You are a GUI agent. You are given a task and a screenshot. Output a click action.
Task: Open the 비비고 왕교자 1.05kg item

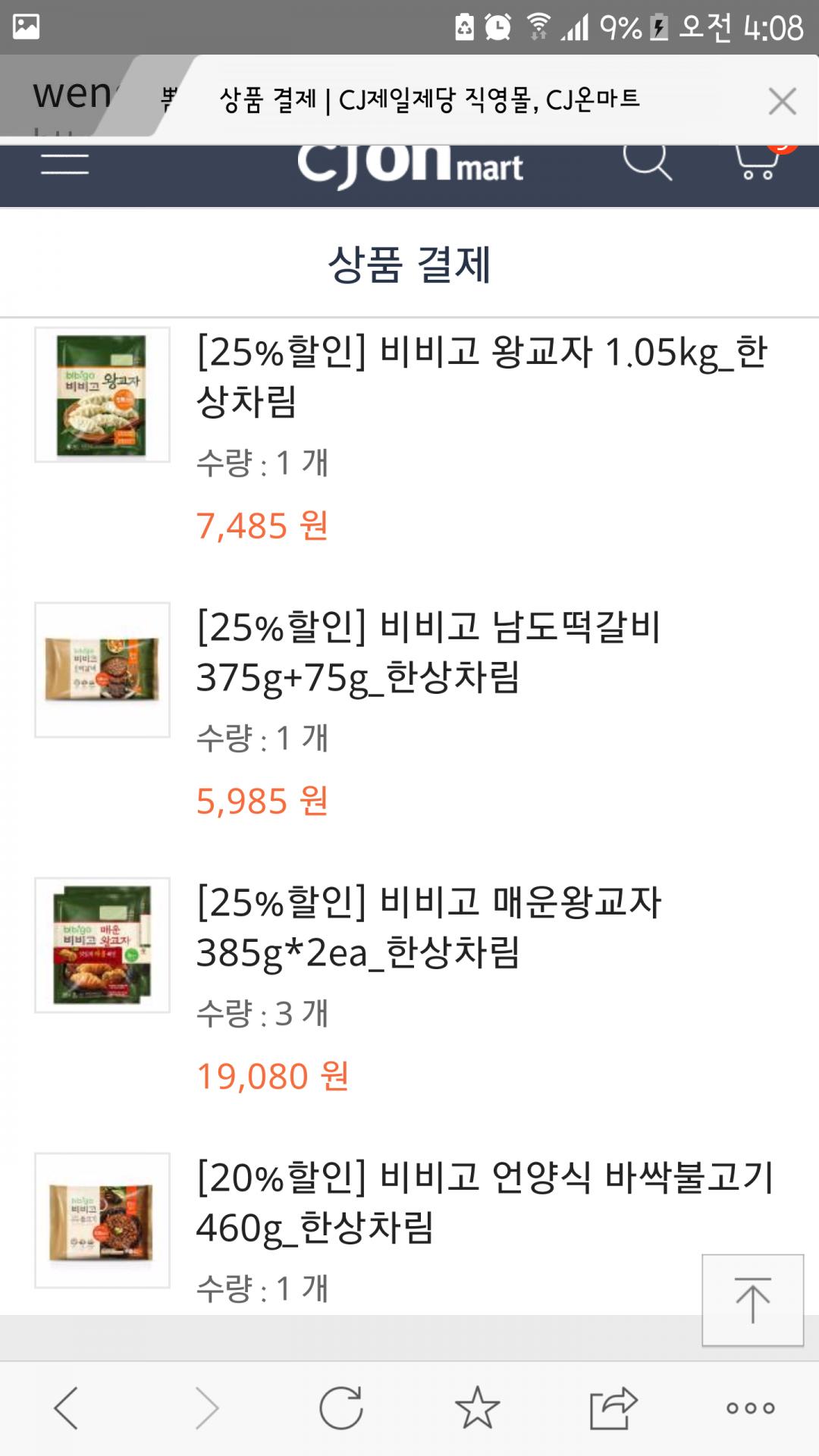[x=482, y=376]
